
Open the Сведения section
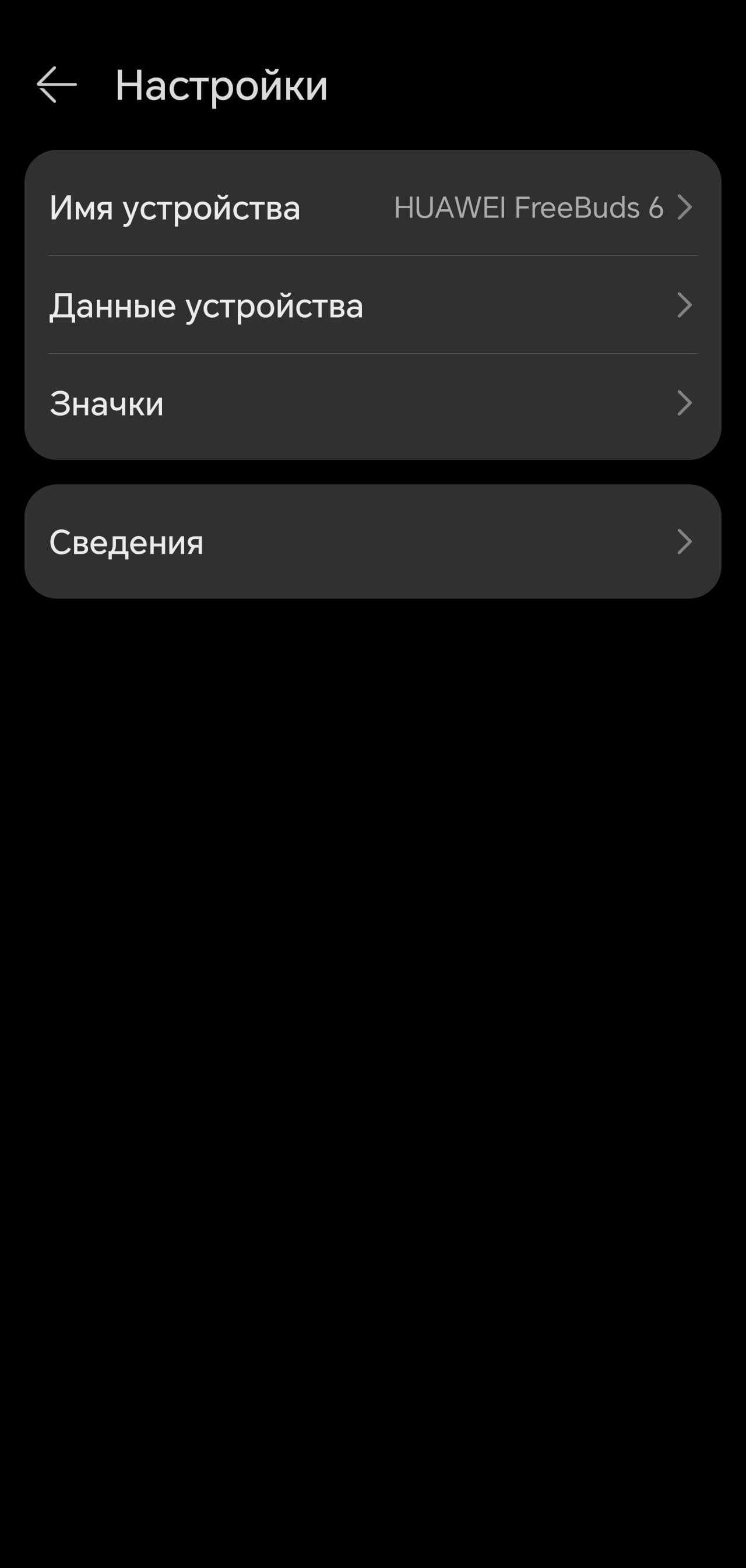point(372,542)
